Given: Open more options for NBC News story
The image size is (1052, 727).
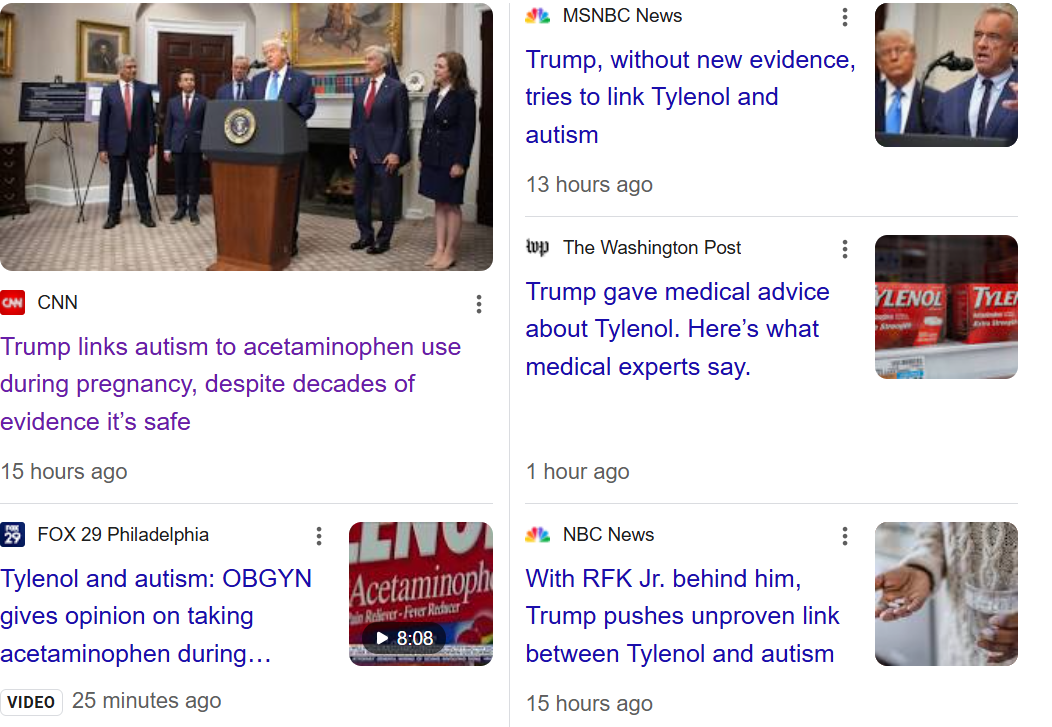Looking at the screenshot, I should click(x=845, y=536).
